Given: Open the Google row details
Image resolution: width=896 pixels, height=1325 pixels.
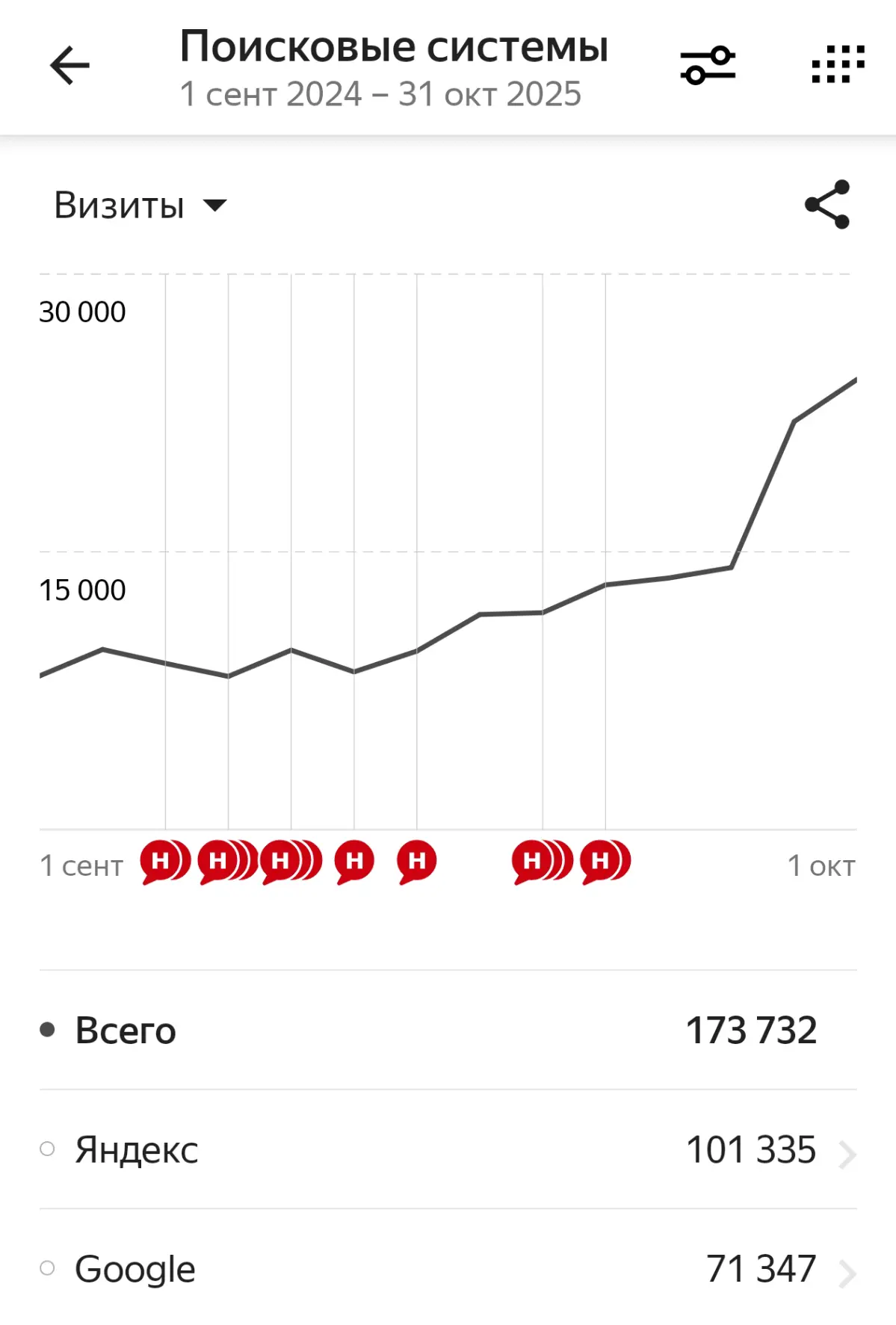Looking at the screenshot, I should (448, 1269).
